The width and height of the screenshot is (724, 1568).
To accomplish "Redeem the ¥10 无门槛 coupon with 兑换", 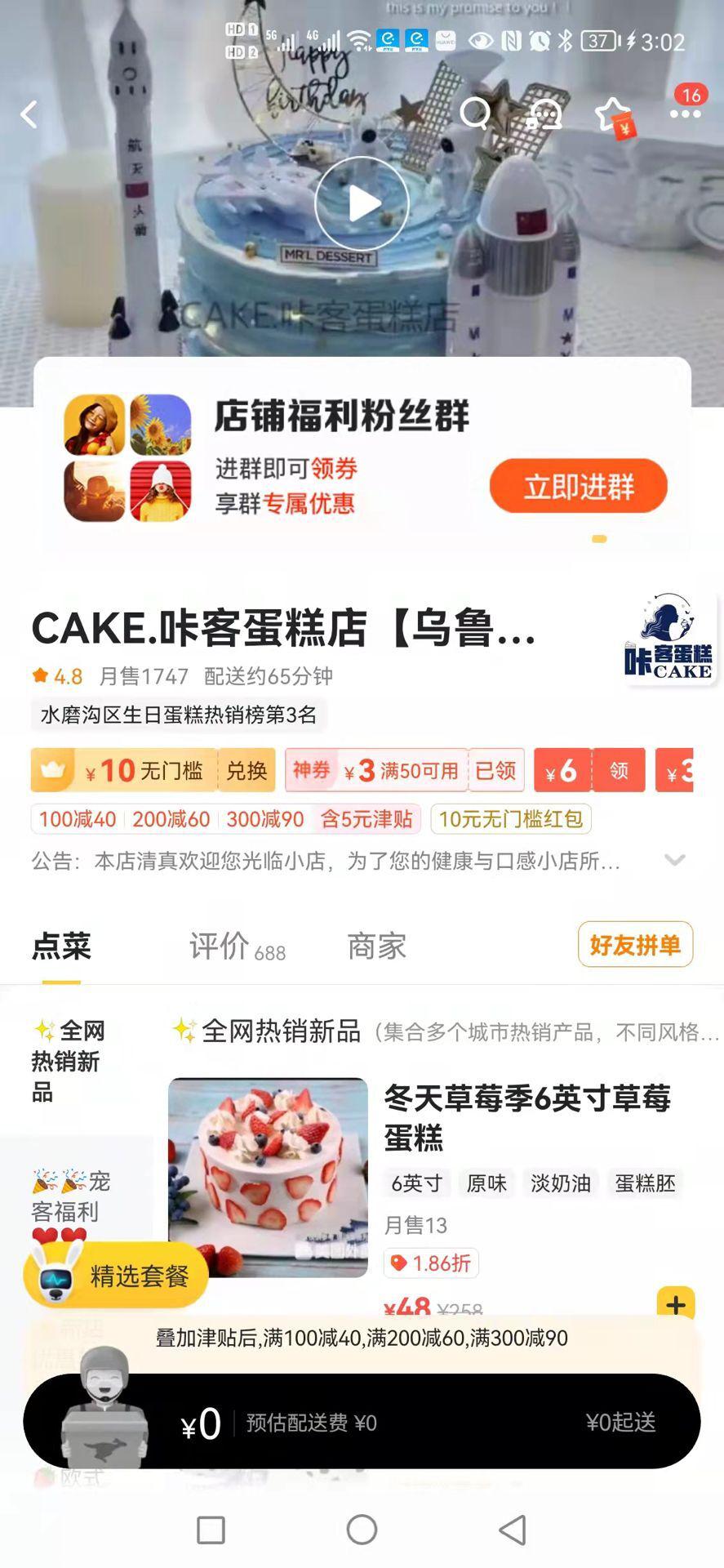I will click(247, 770).
